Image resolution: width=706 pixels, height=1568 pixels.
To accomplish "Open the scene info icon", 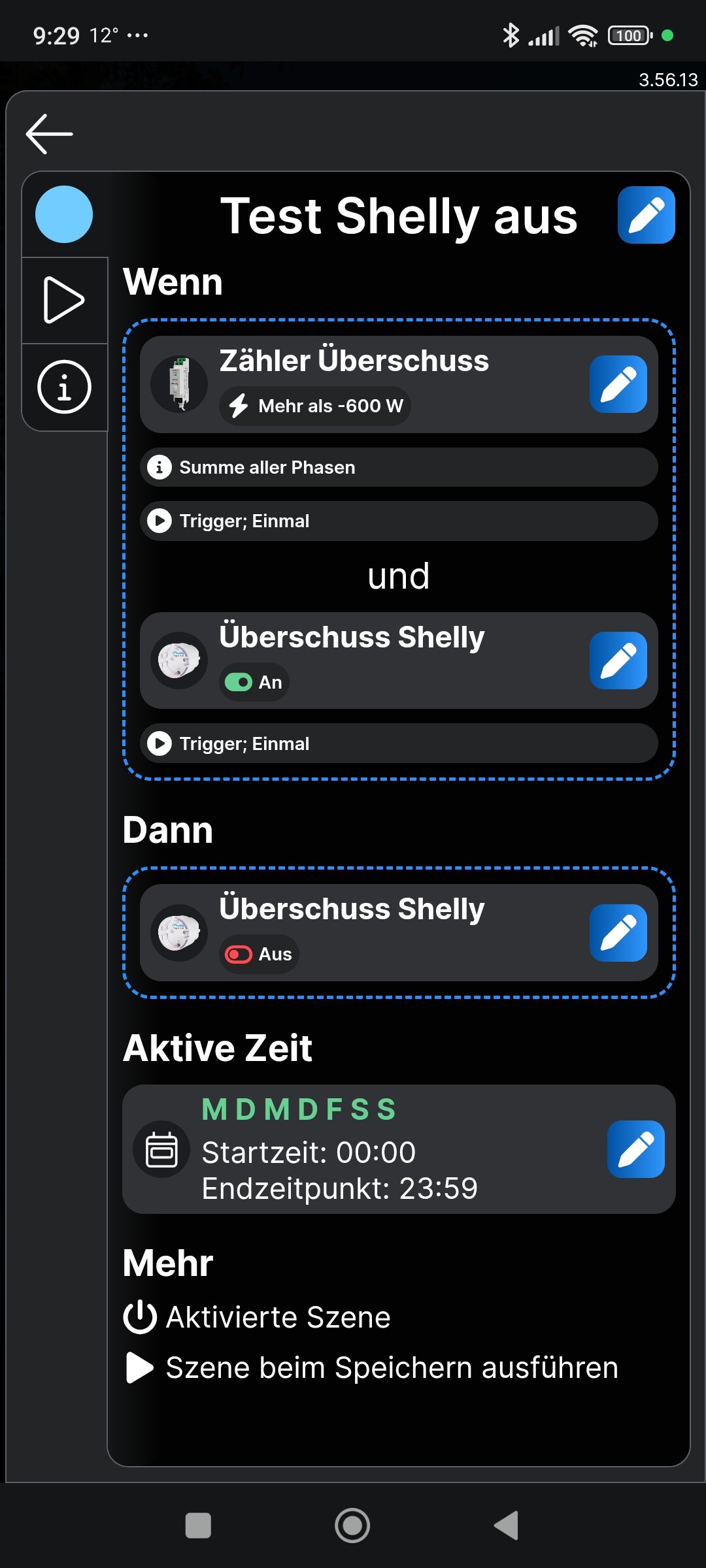I will [x=64, y=387].
